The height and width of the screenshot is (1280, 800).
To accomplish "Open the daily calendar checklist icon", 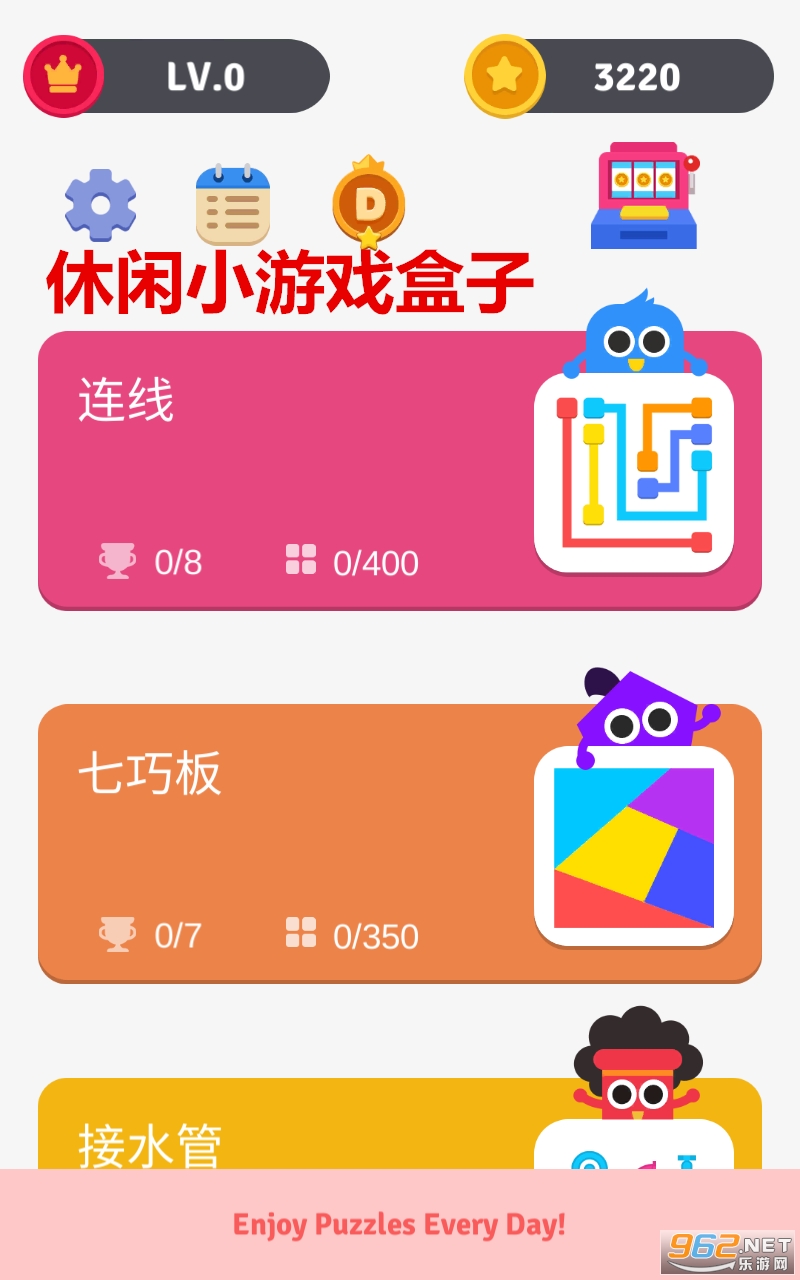I will pyautogui.click(x=233, y=205).
